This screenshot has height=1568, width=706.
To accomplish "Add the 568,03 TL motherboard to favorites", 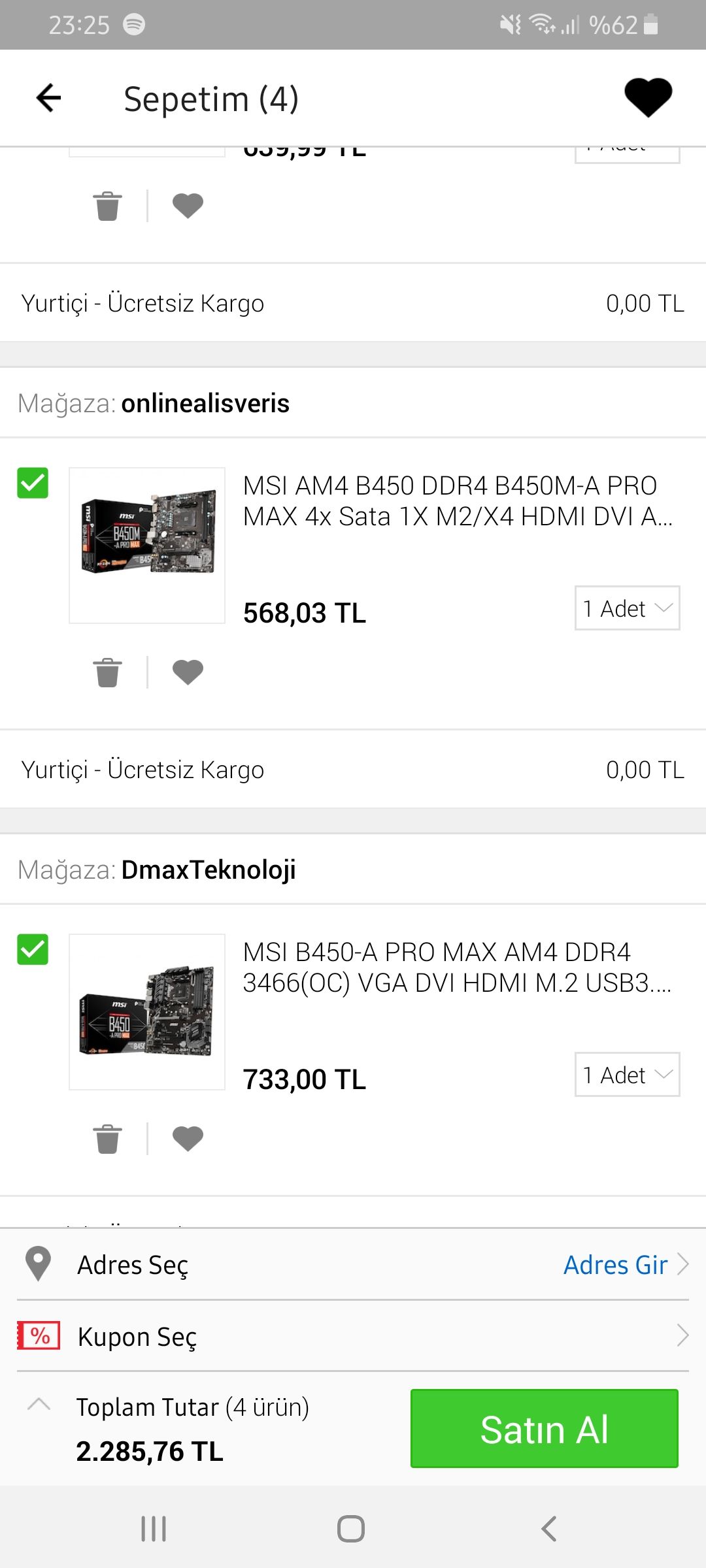I will [x=188, y=672].
